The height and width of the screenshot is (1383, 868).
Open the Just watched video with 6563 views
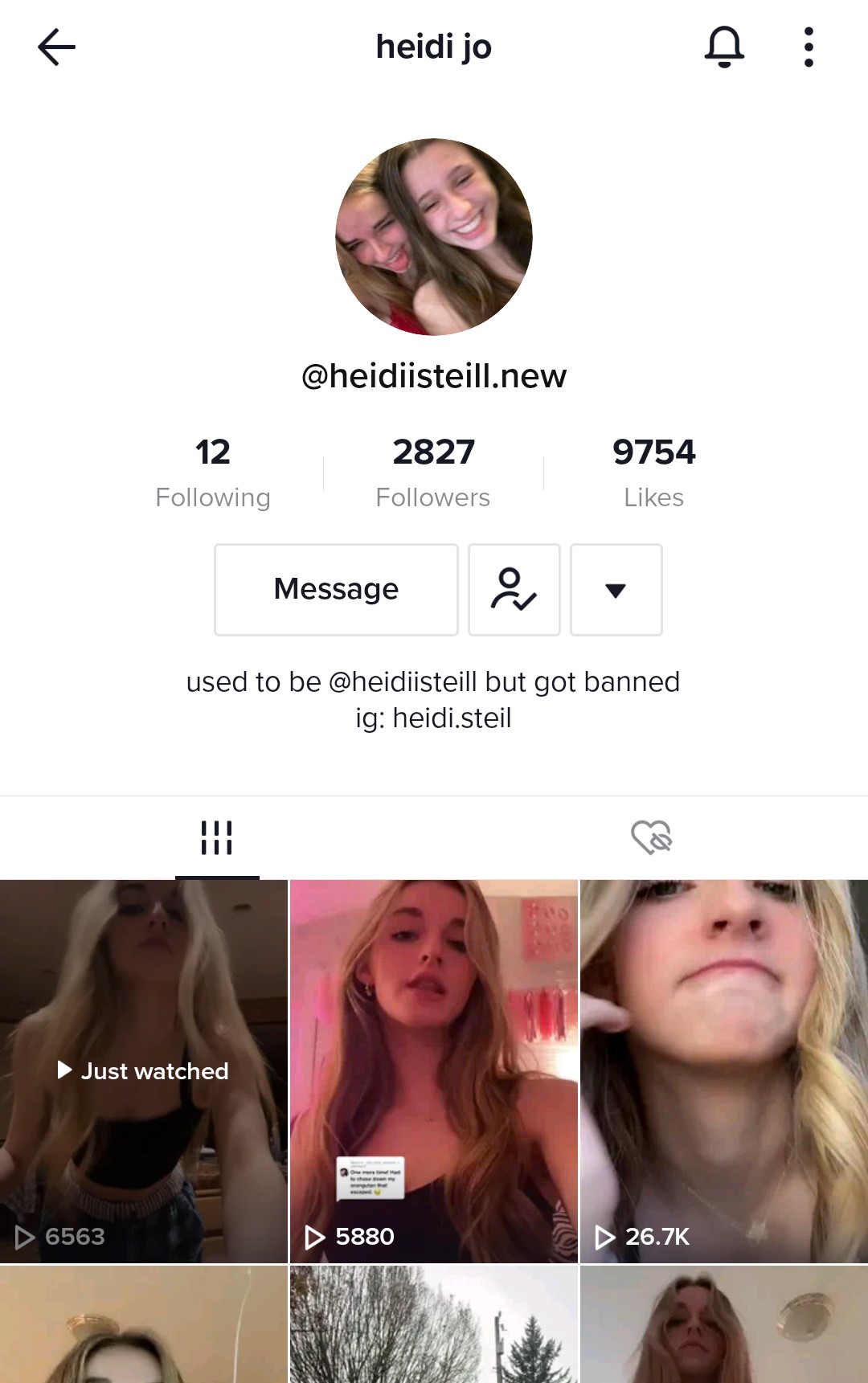(x=144, y=1070)
